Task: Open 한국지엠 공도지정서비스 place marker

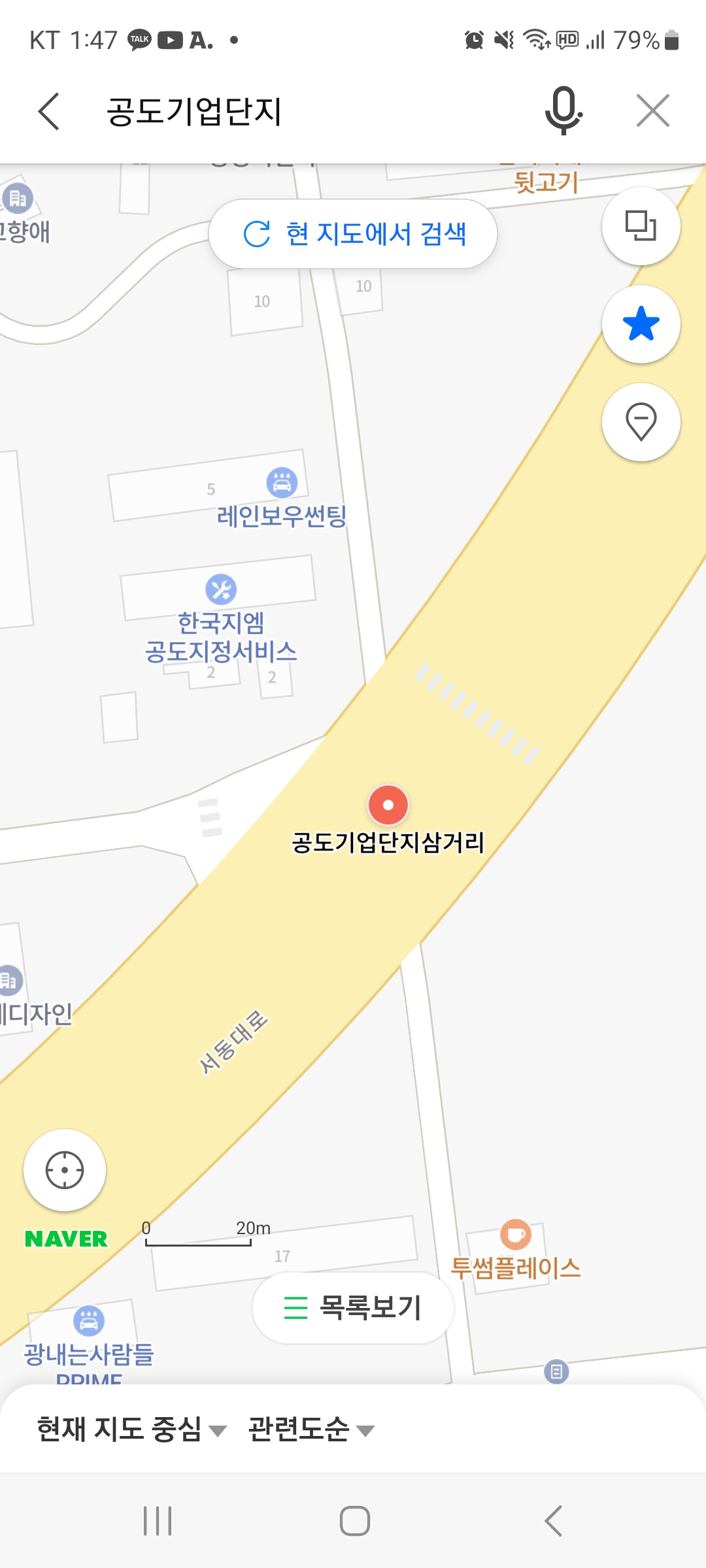Action: pyautogui.click(x=221, y=589)
